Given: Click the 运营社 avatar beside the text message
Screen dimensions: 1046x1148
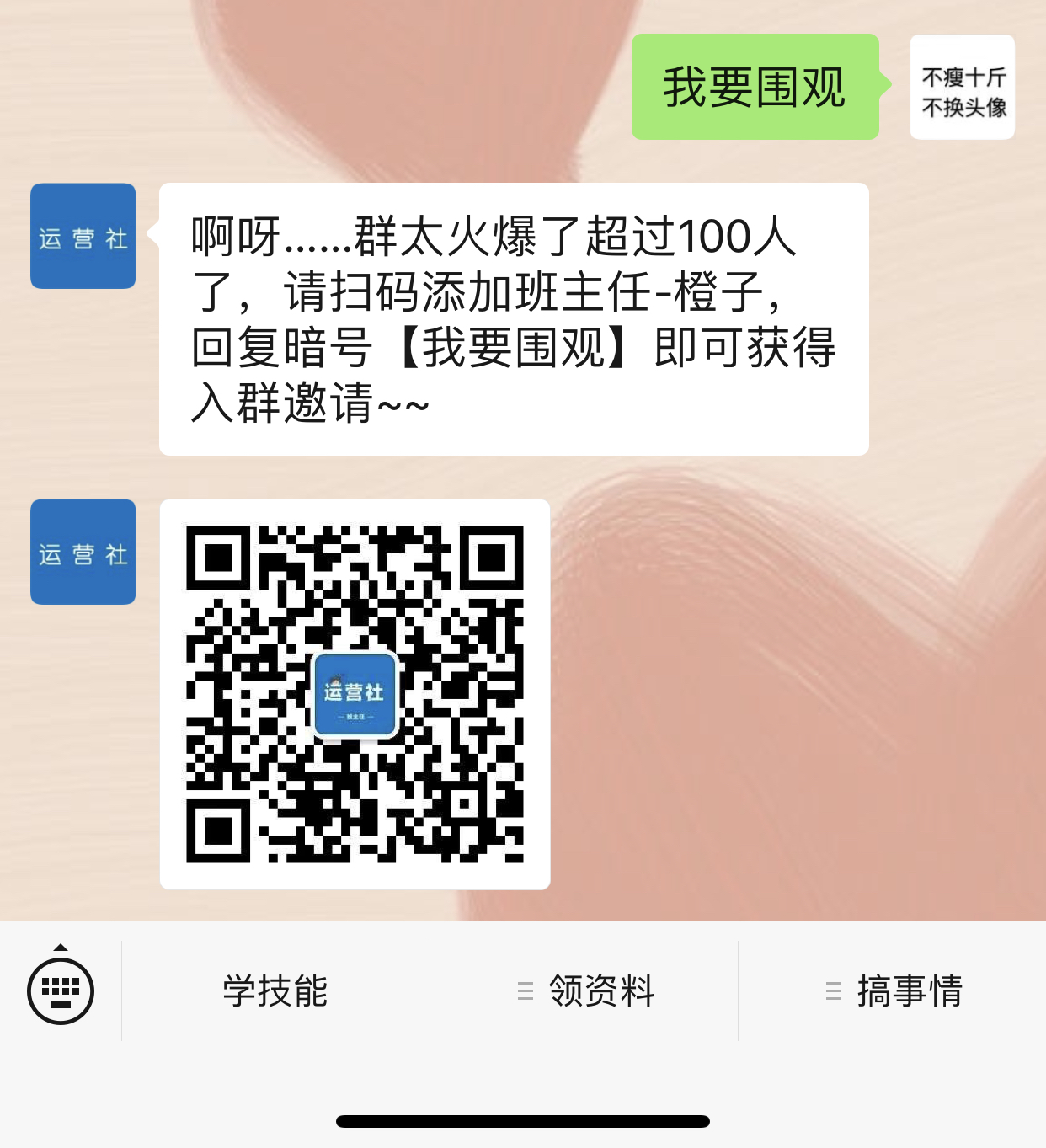Looking at the screenshot, I should [83, 237].
